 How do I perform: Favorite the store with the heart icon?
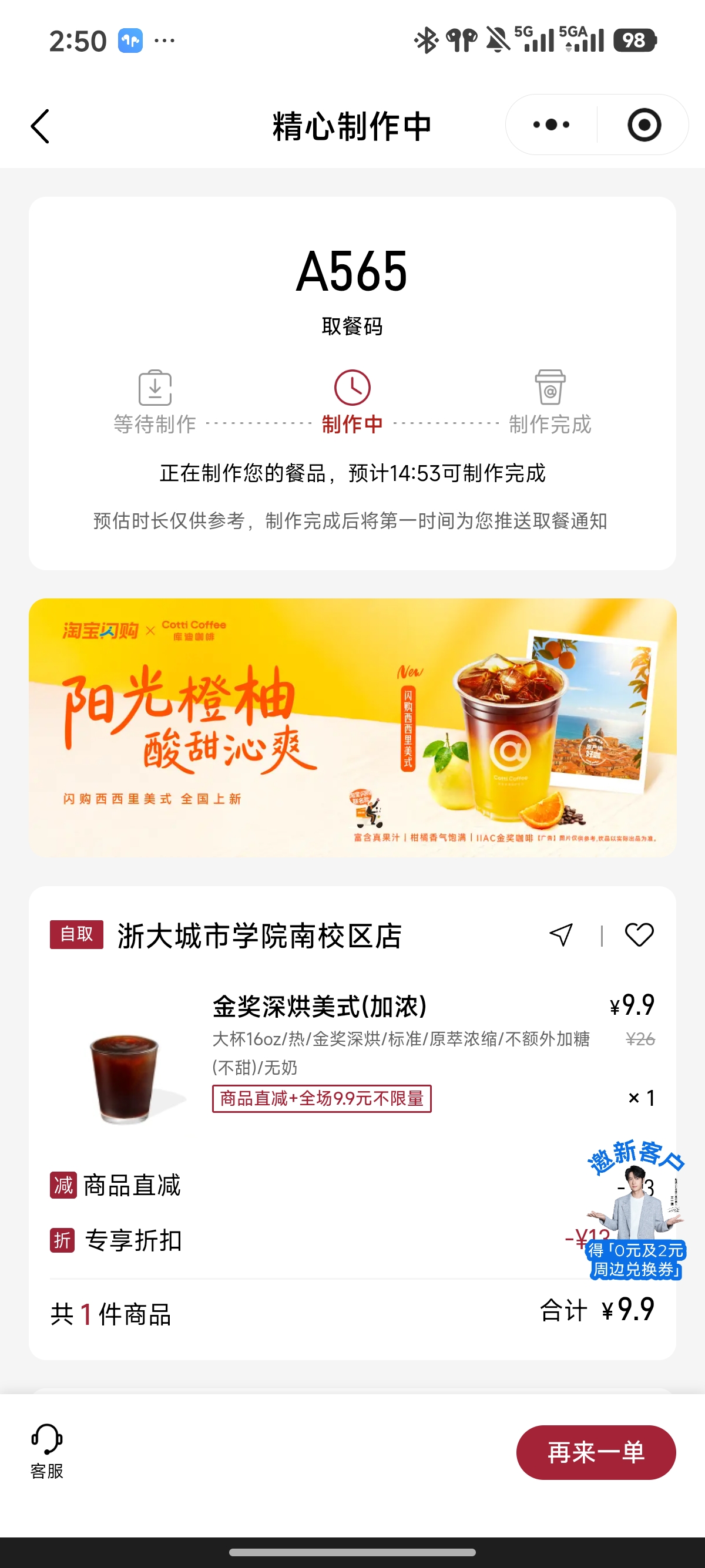click(x=639, y=934)
